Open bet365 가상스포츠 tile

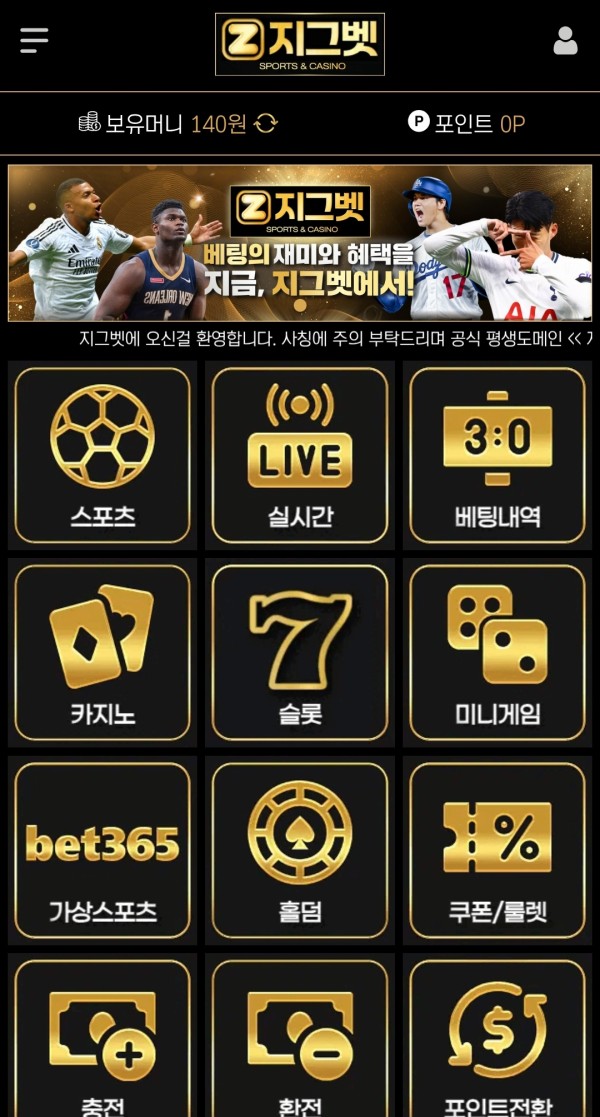pyautogui.click(x=103, y=850)
